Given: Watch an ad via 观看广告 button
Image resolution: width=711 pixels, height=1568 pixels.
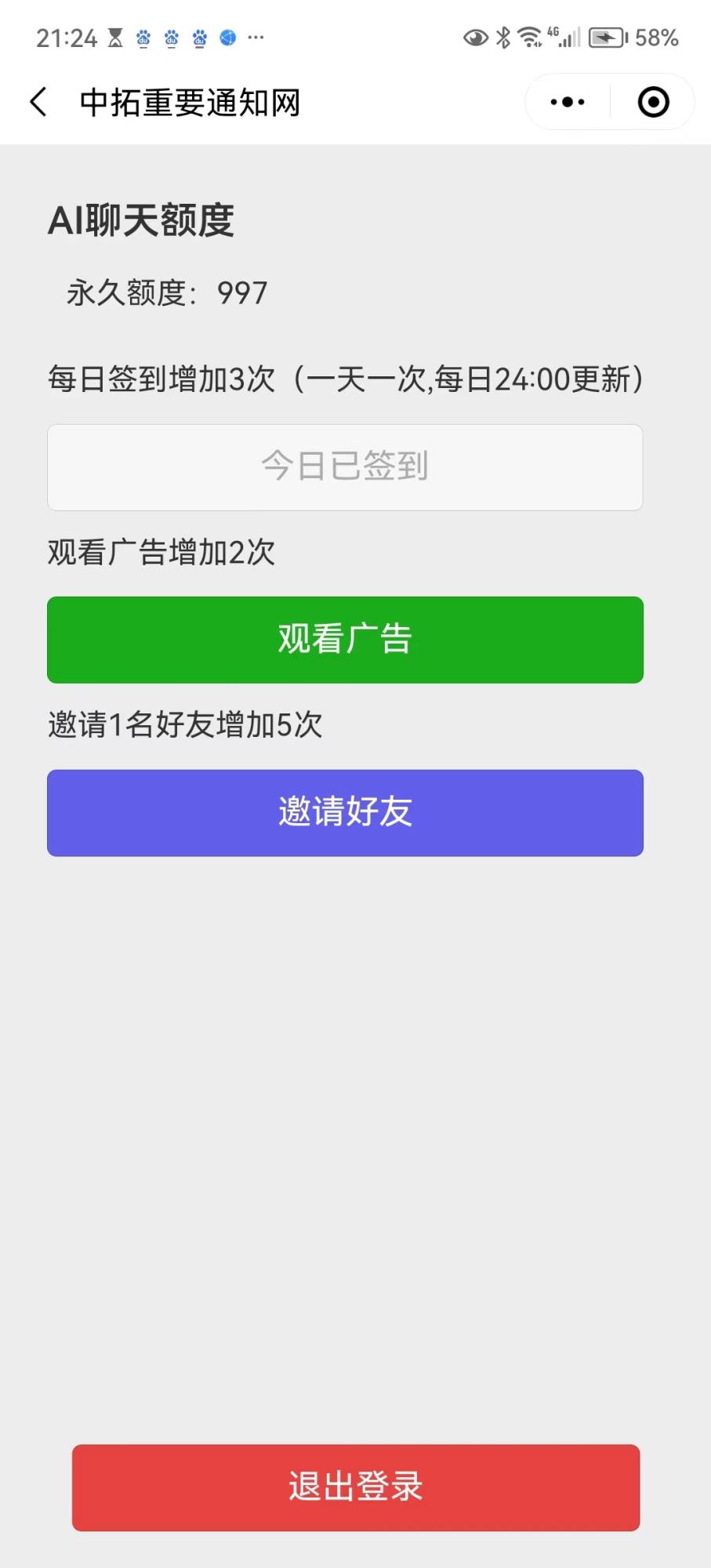Looking at the screenshot, I should click(345, 640).
